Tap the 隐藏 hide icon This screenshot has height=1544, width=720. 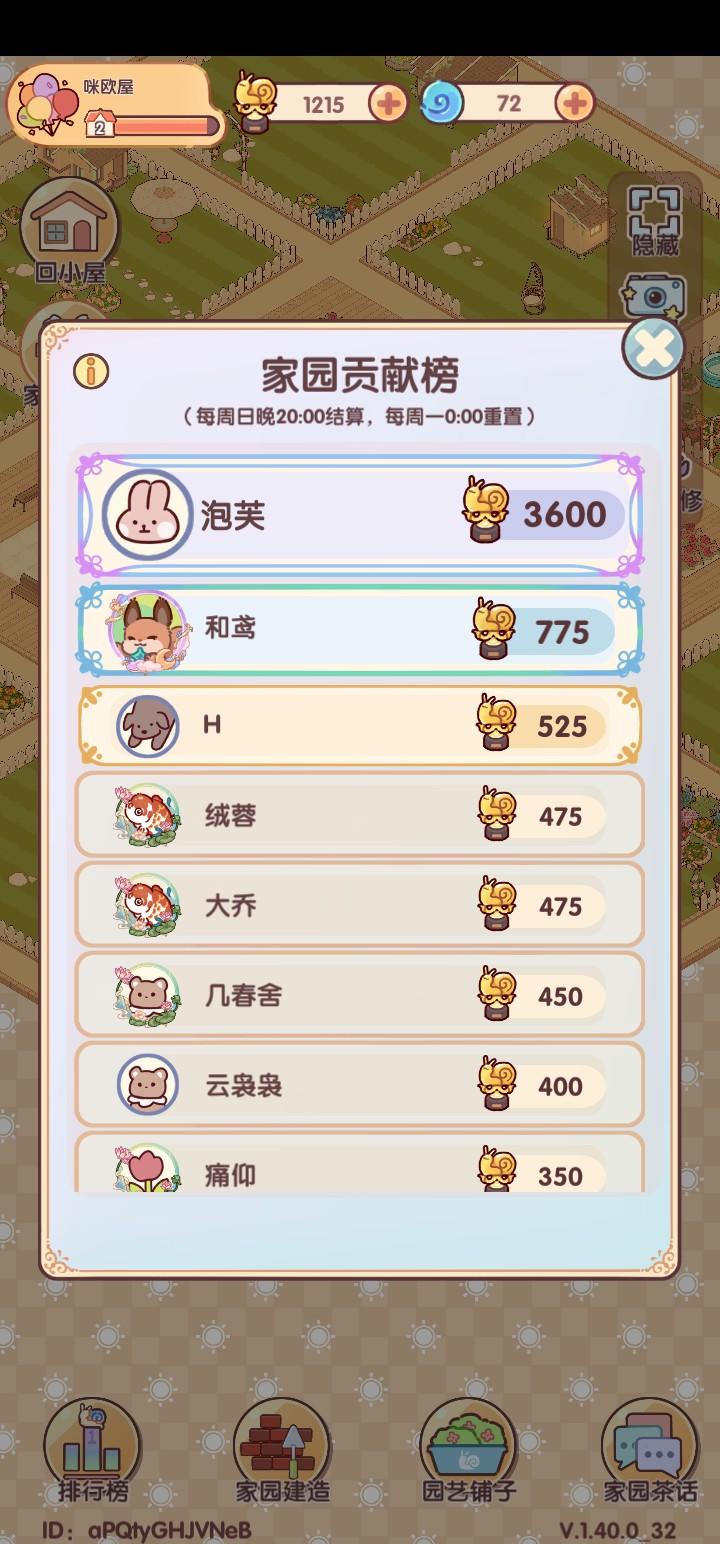[x=652, y=222]
